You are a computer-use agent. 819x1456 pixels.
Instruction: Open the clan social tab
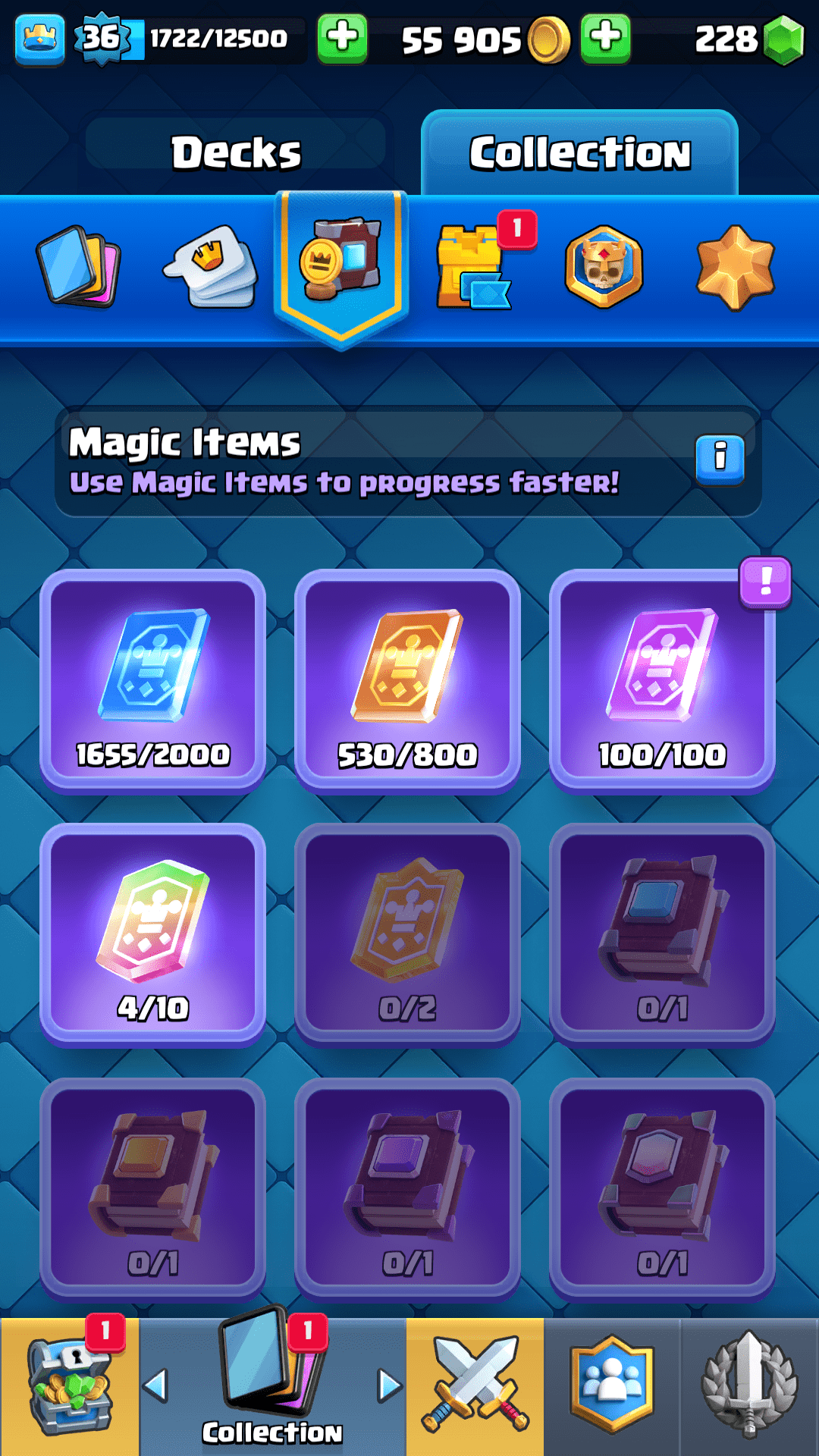coord(611,1386)
